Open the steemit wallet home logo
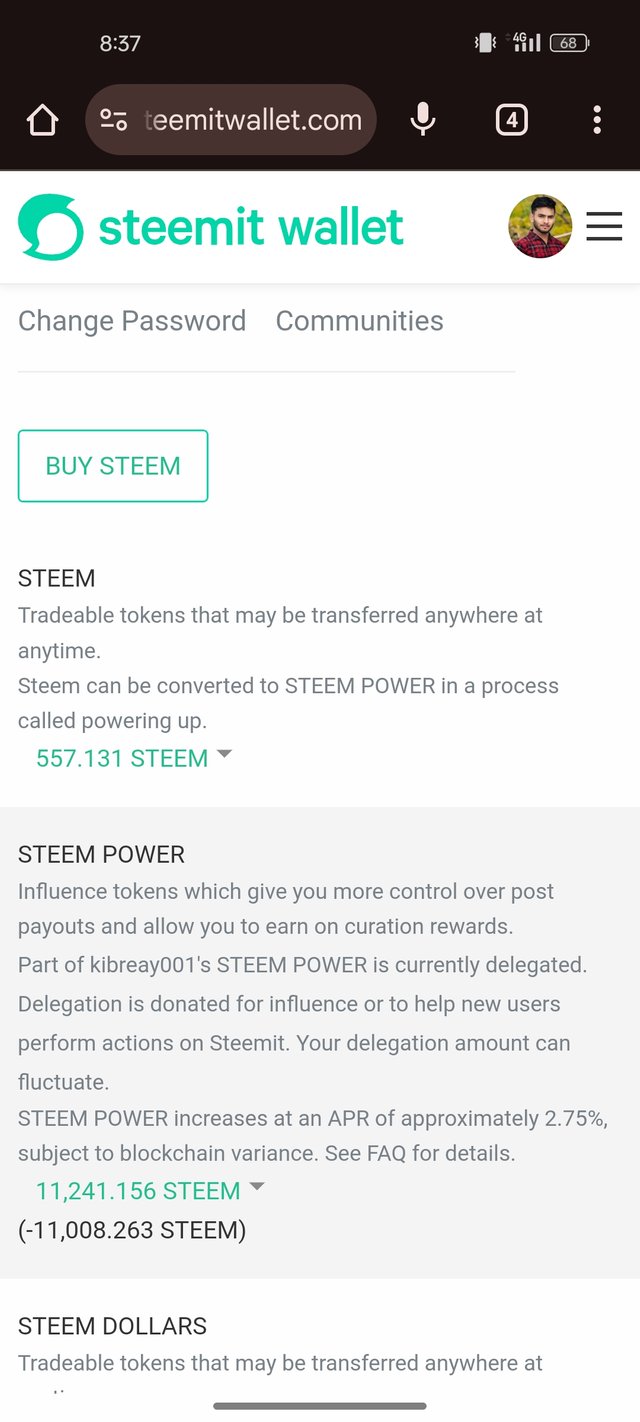The image size is (640, 1422). (x=211, y=227)
